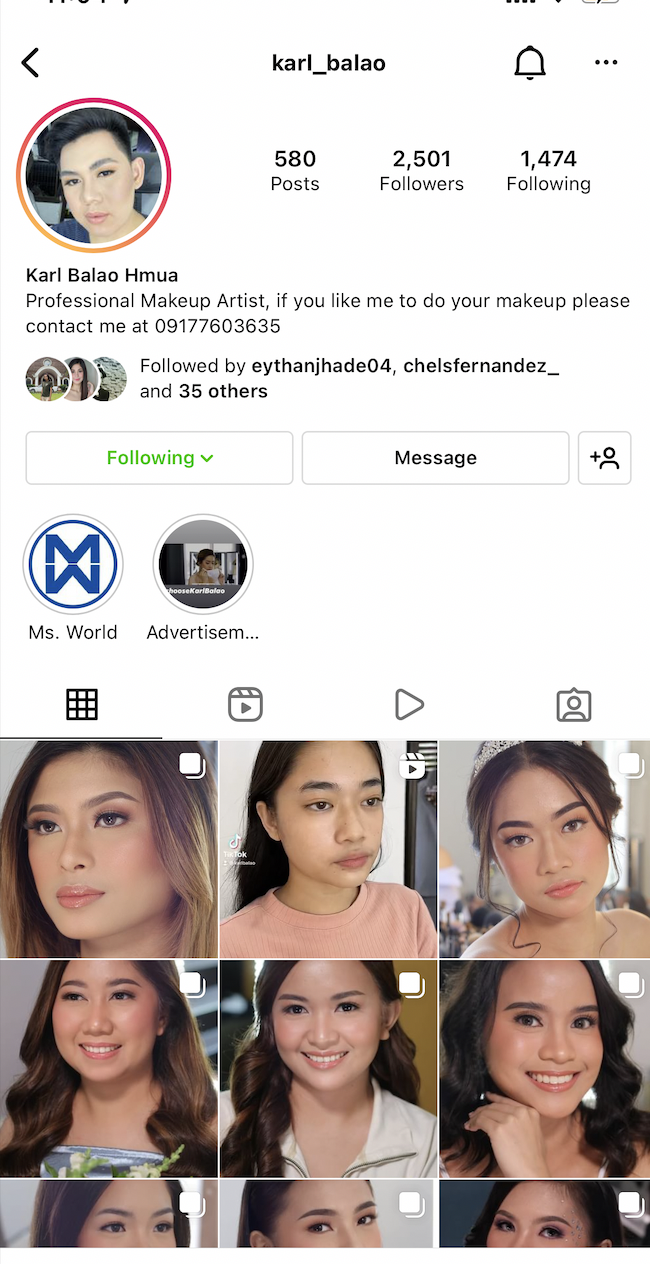
Task: Tap the Message button
Action: (x=435, y=458)
